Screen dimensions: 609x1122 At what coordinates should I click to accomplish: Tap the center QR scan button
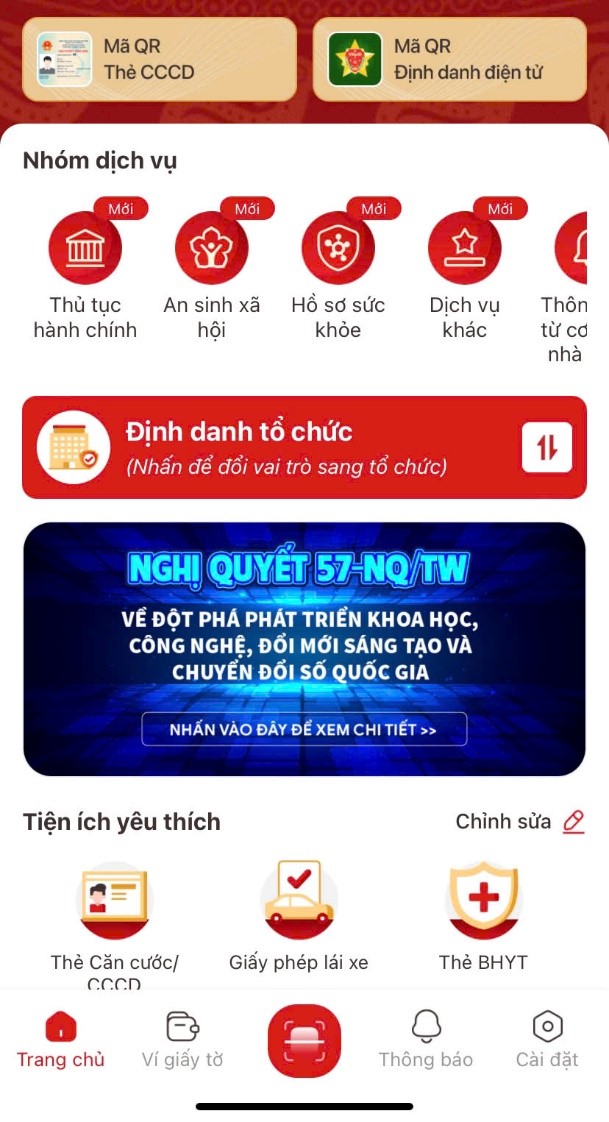(304, 1041)
